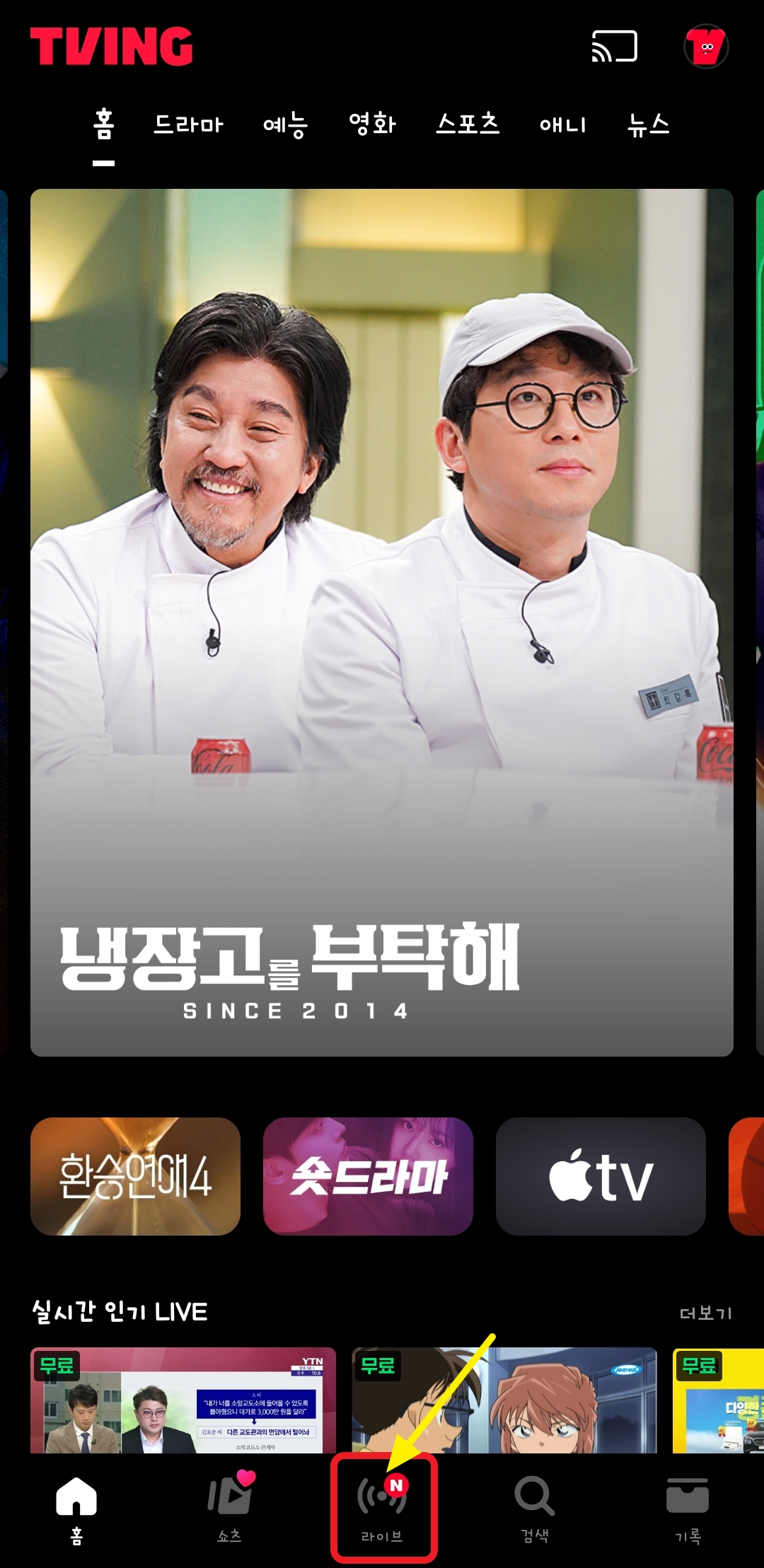764x1568 pixels.
Task: Open the 영화 category
Action: (373, 124)
